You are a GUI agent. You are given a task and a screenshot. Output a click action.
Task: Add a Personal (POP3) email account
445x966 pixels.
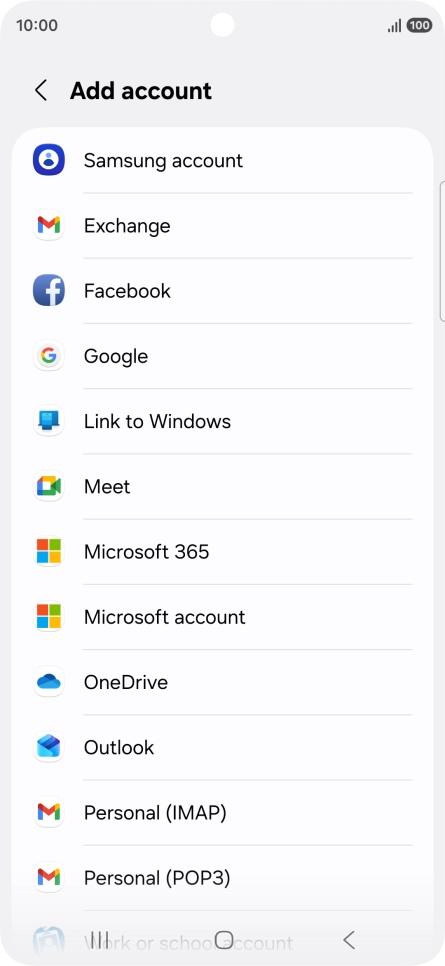pos(222,879)
